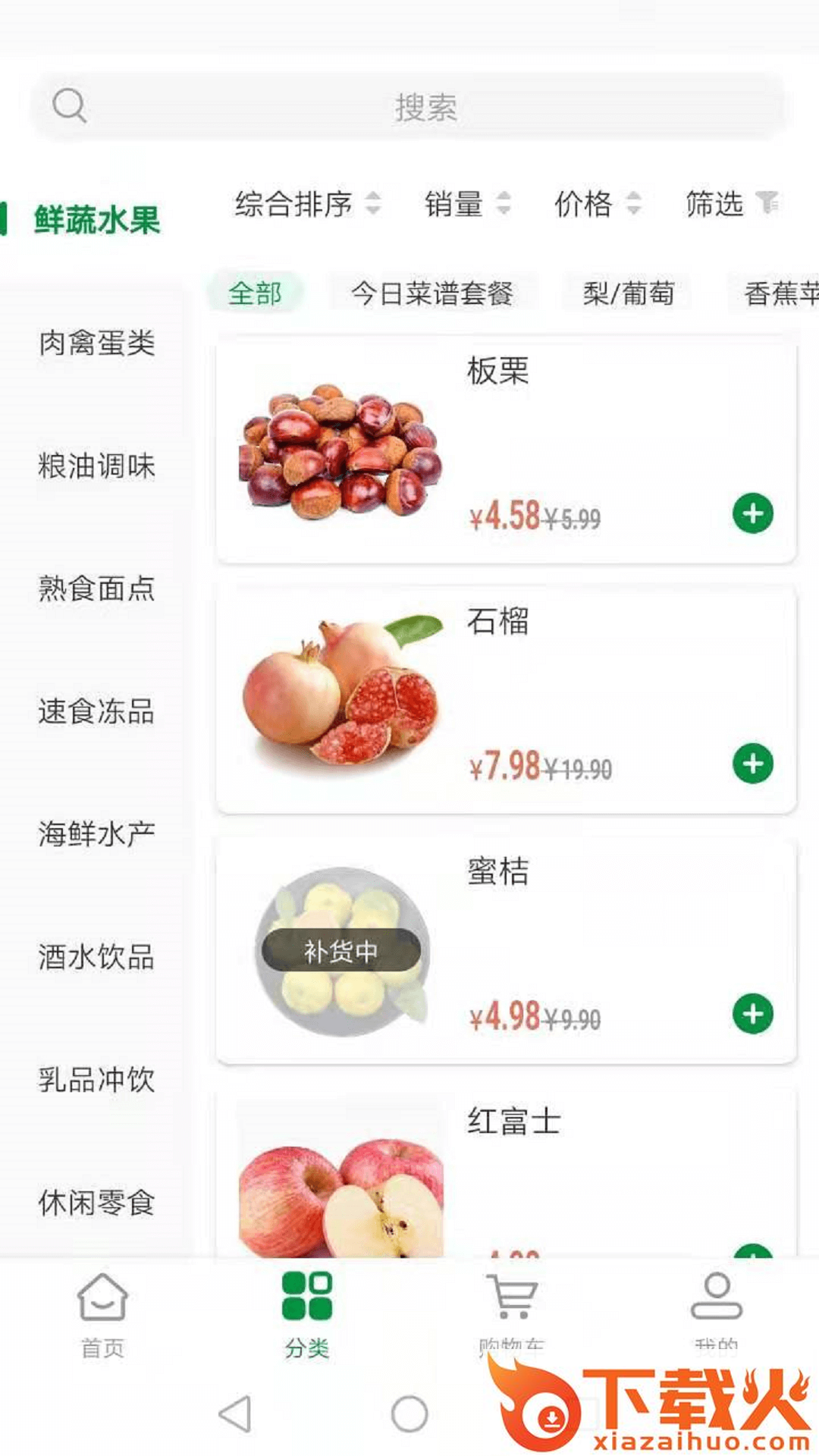
Task: Go to the 酒水饮品 category
Action: coord(96,957)
